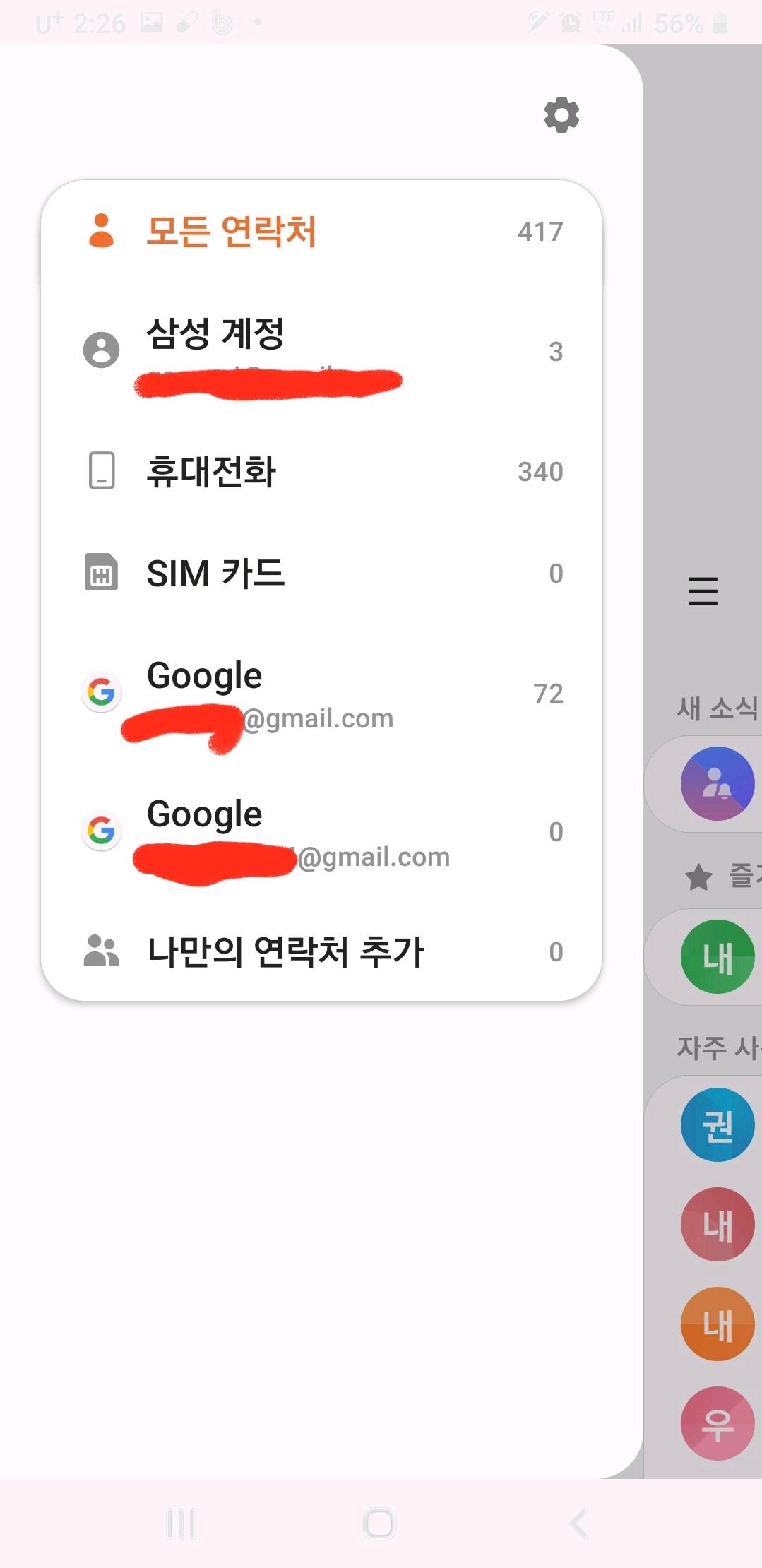This screenshot has height=1568, width=762.
Task: Select 모든 연락처 list
Action: 321,232
